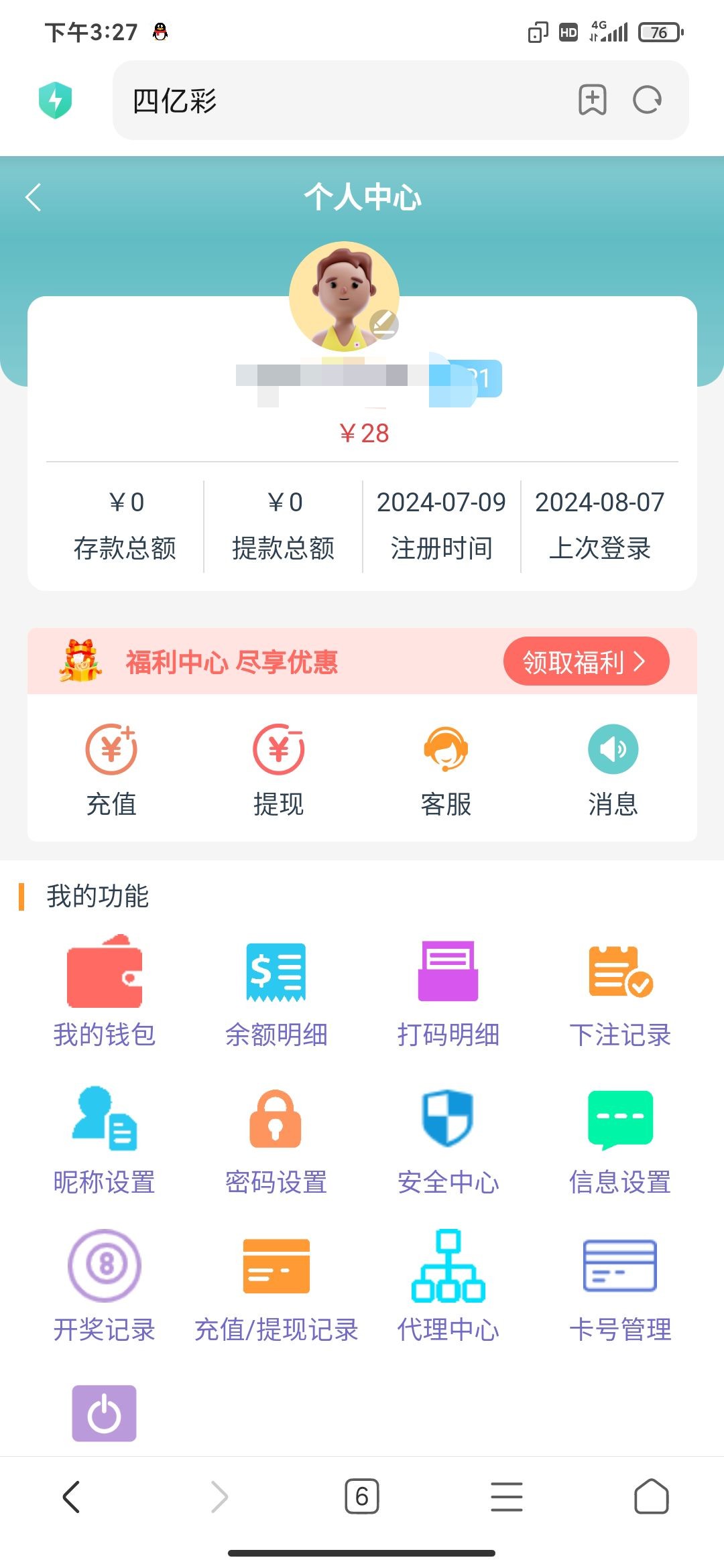This screenshot has height=1568, width=724.
Task: Reload the page in browser bar
Action: 647,101
